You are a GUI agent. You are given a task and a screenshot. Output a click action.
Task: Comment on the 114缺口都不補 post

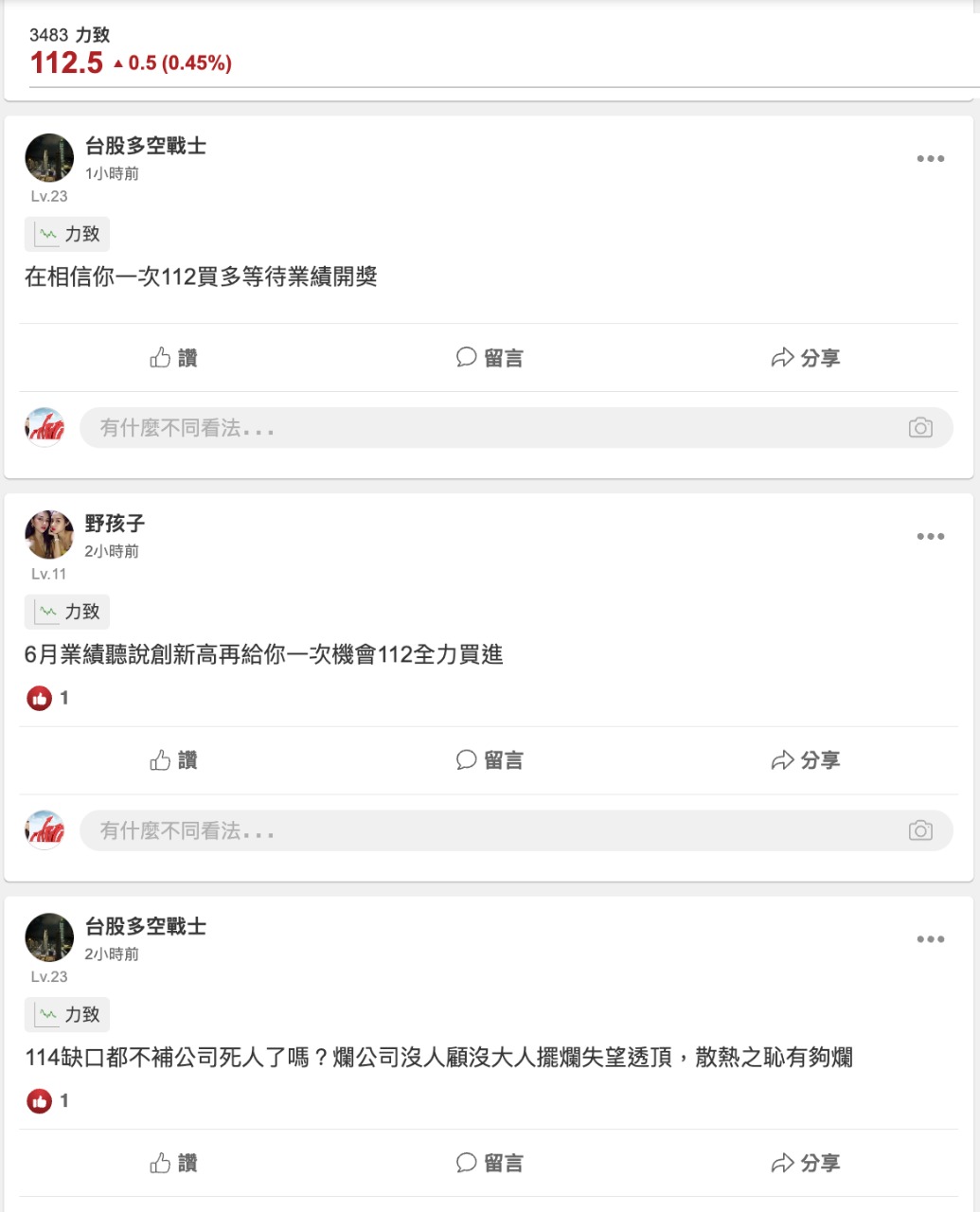490,1163
